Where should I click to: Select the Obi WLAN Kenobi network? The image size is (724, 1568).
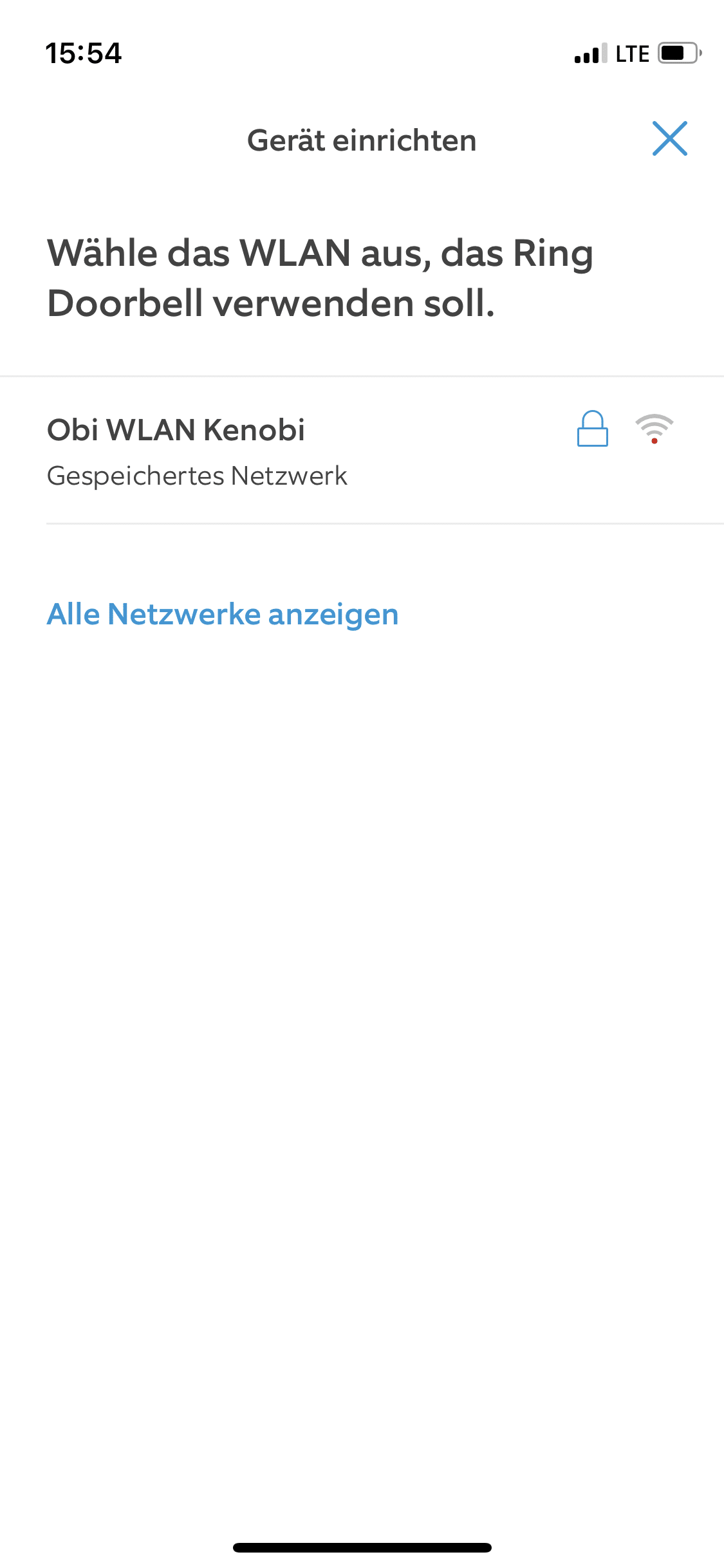[257, 451]
